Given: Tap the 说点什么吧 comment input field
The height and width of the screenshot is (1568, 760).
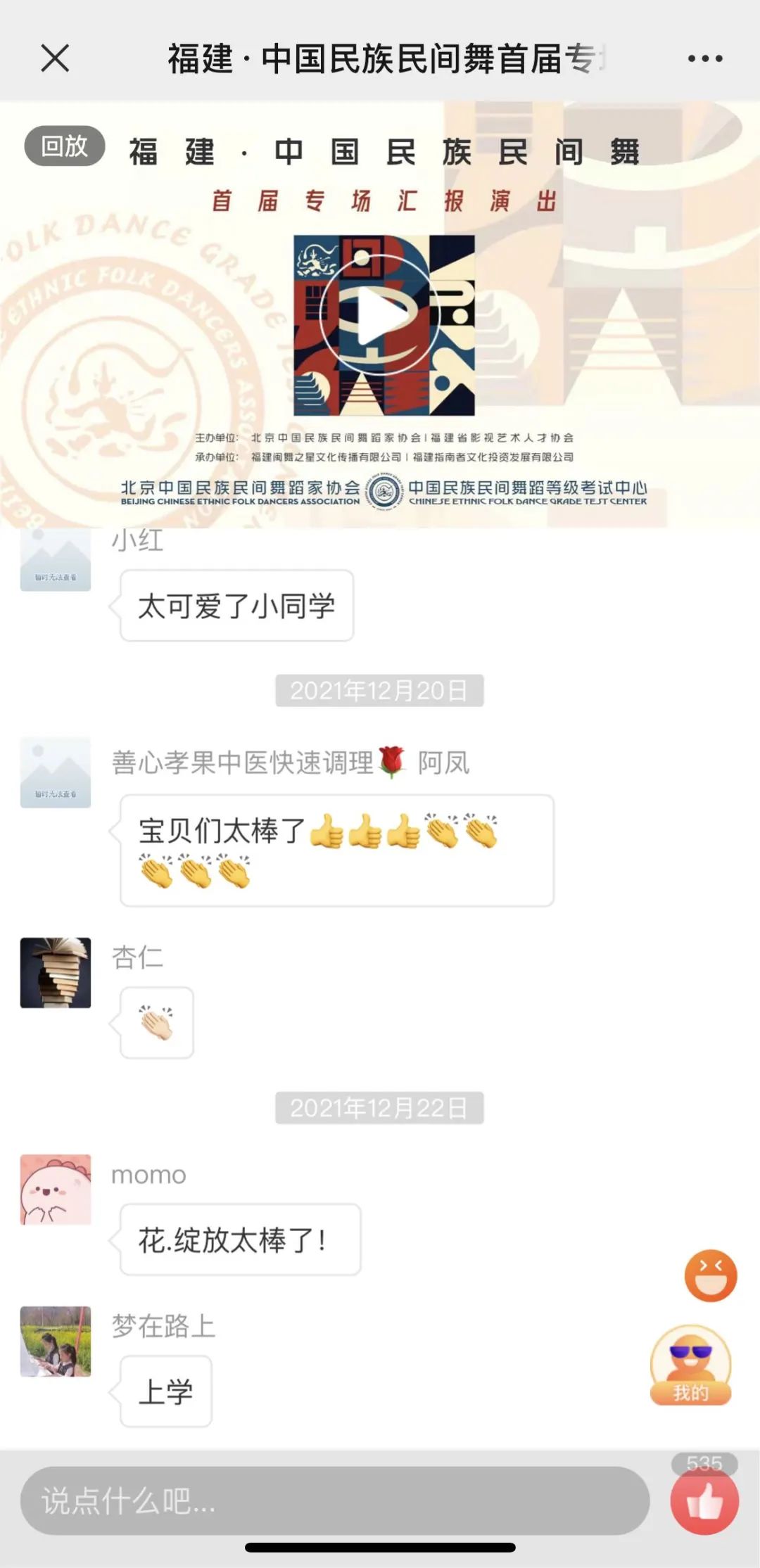Looking at the screenshot, I should (334, 1501).
